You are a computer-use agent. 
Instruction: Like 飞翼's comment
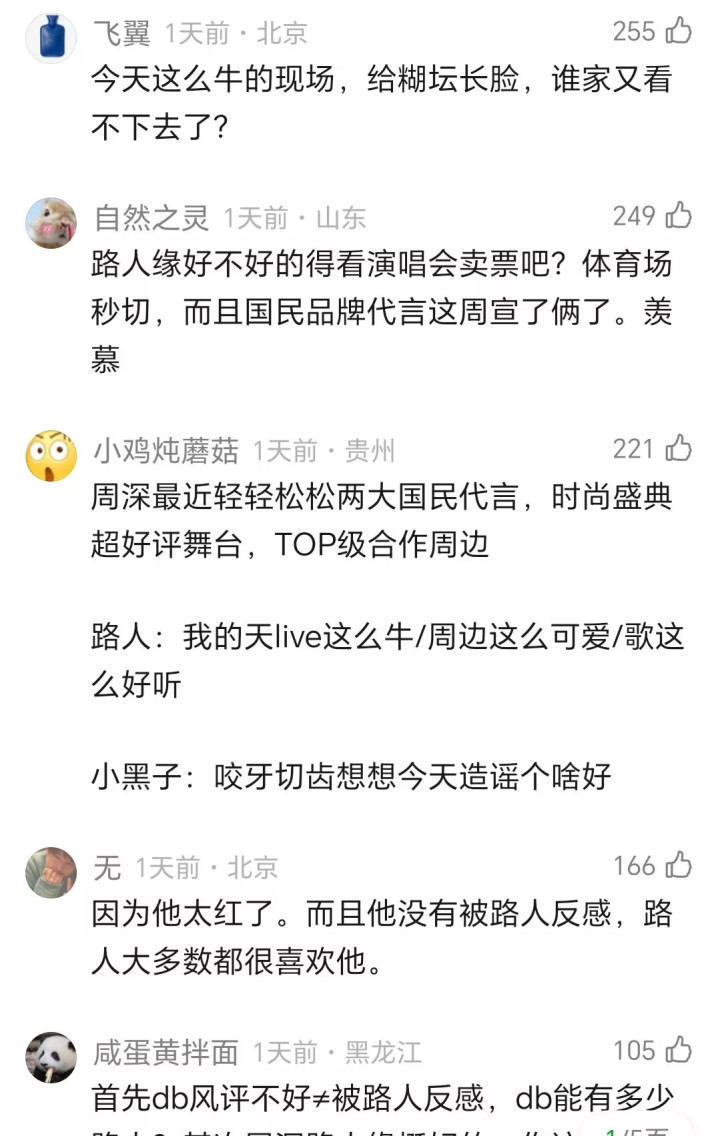(679, 31)
